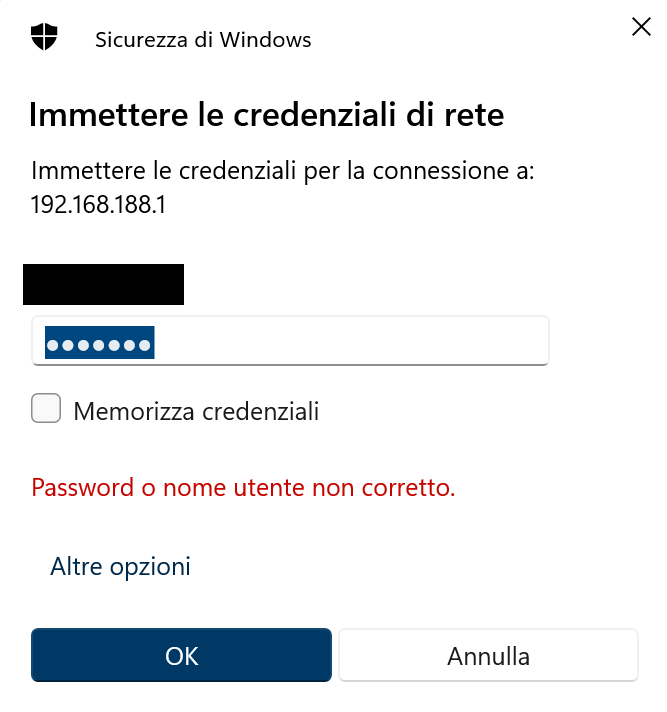Cancel with the Annulla button
Screen dimensions: 667x712
point(488,655)
